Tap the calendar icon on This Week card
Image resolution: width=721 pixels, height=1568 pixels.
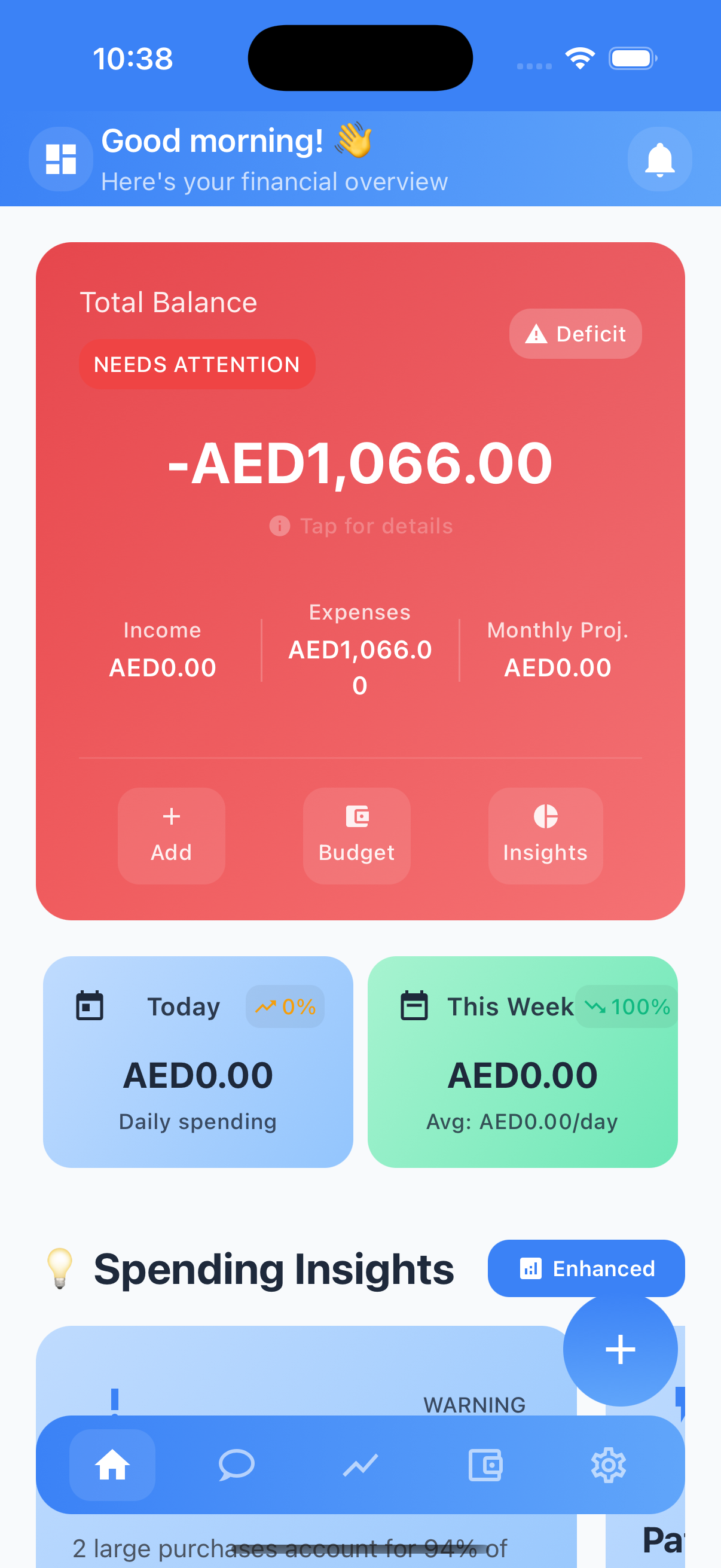pyautogui.click(x=414, y=1006)
